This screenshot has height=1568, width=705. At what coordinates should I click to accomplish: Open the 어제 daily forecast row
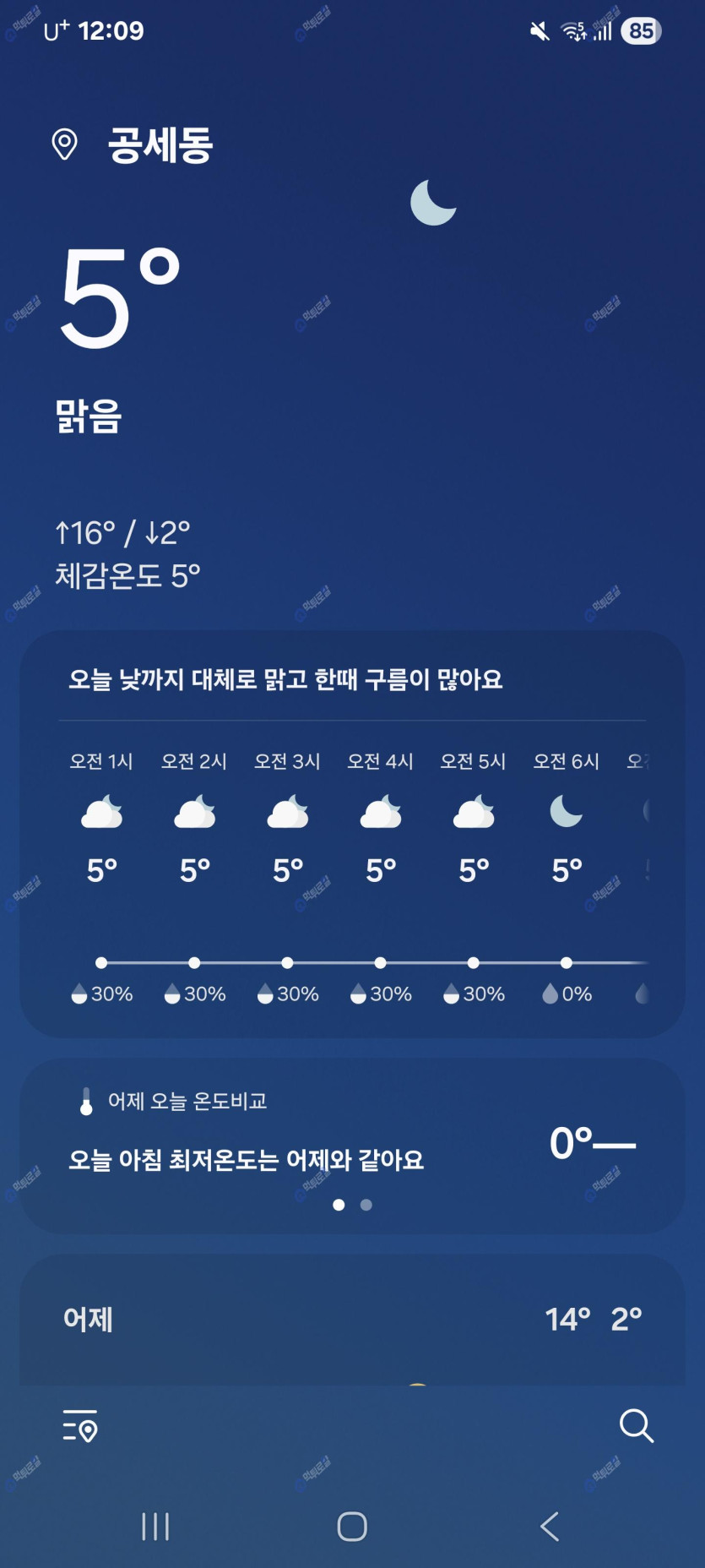tap(352, 1319)
